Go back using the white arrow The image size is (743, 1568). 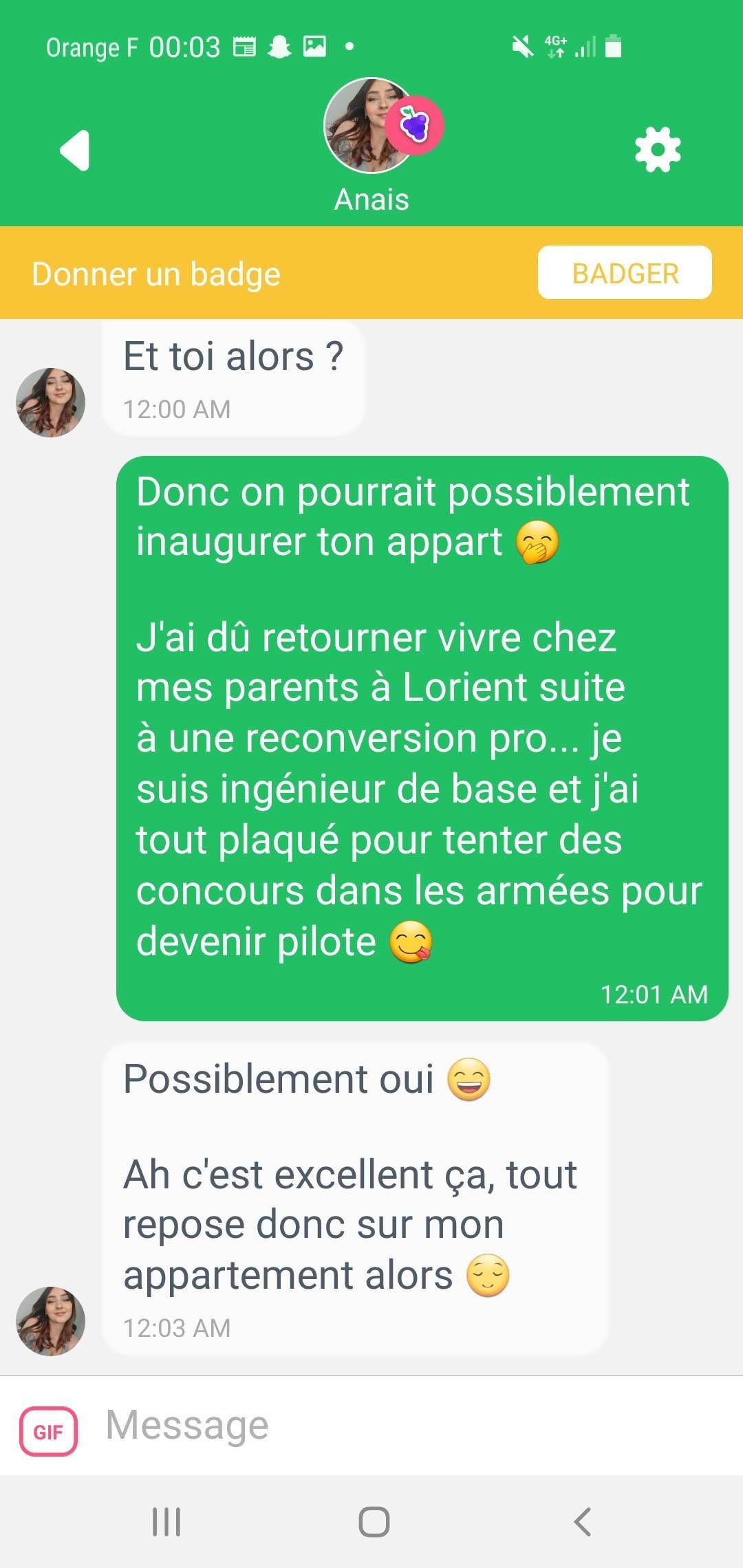click(x=75, y=150)
